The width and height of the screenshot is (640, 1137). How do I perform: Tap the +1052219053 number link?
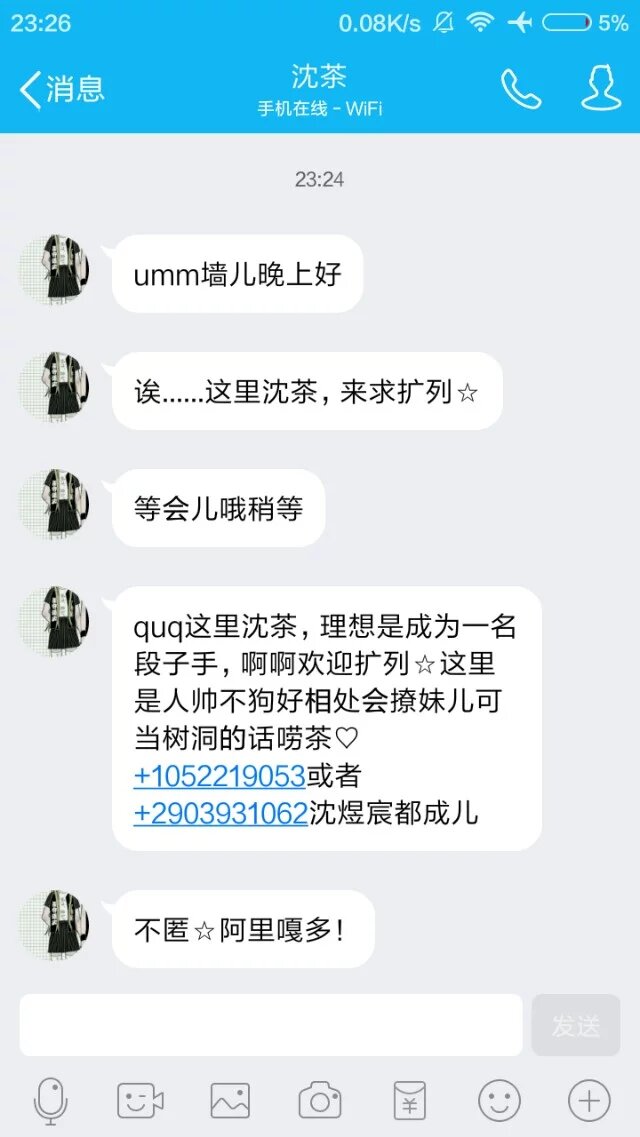pyautogui.click(x=219, y=776)
